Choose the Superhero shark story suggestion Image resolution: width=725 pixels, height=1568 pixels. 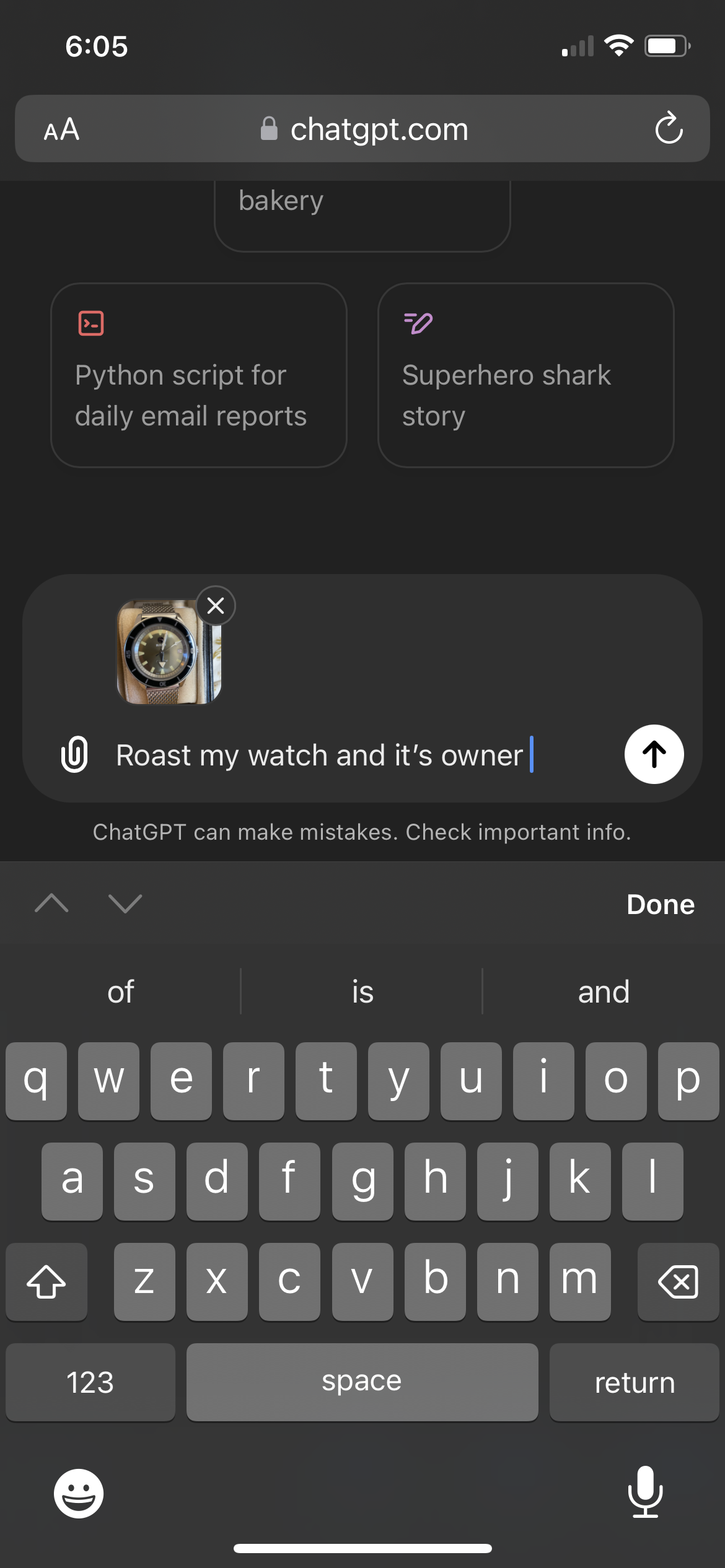[x=525, y=375]
